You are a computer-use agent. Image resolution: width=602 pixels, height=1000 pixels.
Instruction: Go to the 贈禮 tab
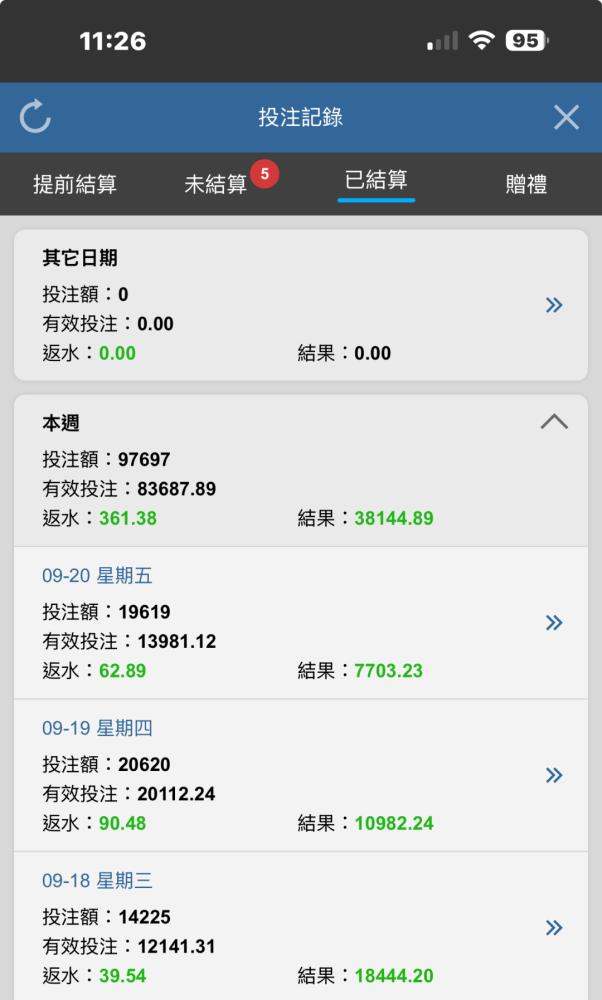tap(526, 184)
